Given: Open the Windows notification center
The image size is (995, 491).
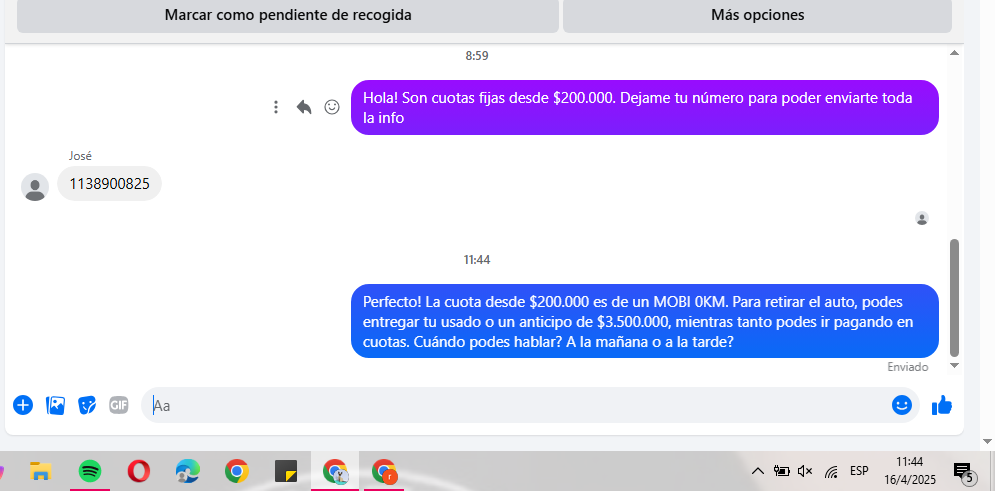Looking at the screenshot, I should [x=963, y=471].
